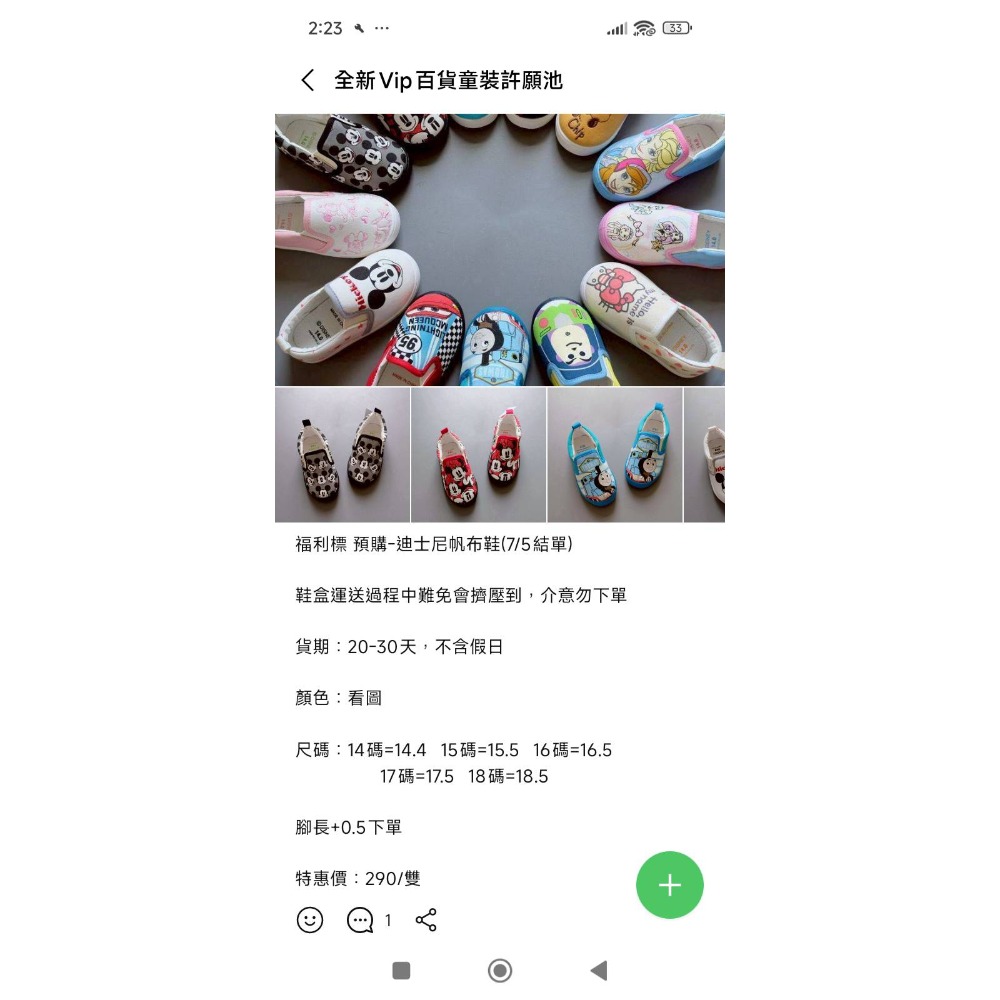Image resolution: width=1000 pixels, height=1000 pixels.
Task: View the red Mickey shoes thumbnail
Action: click(478, 455)
